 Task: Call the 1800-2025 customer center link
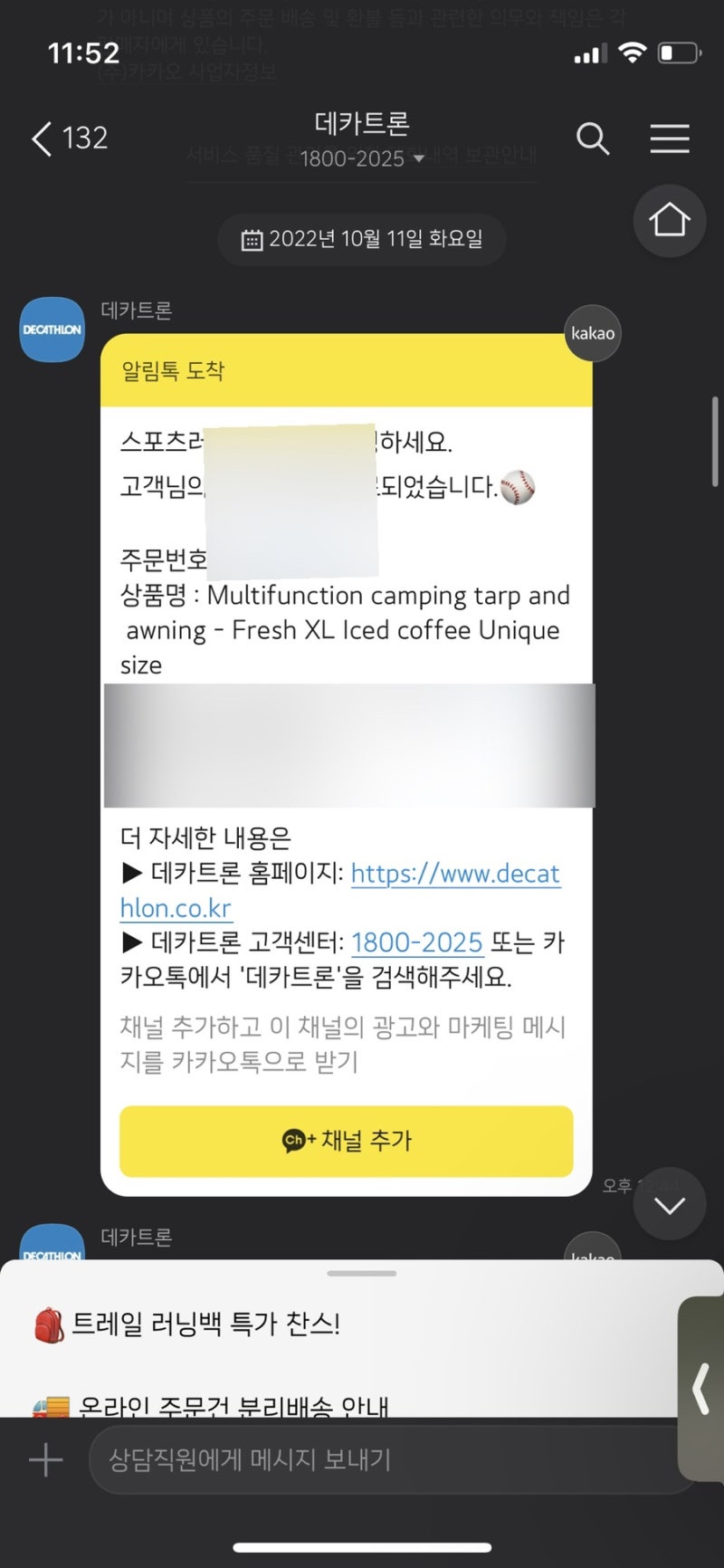coord(416,942)
